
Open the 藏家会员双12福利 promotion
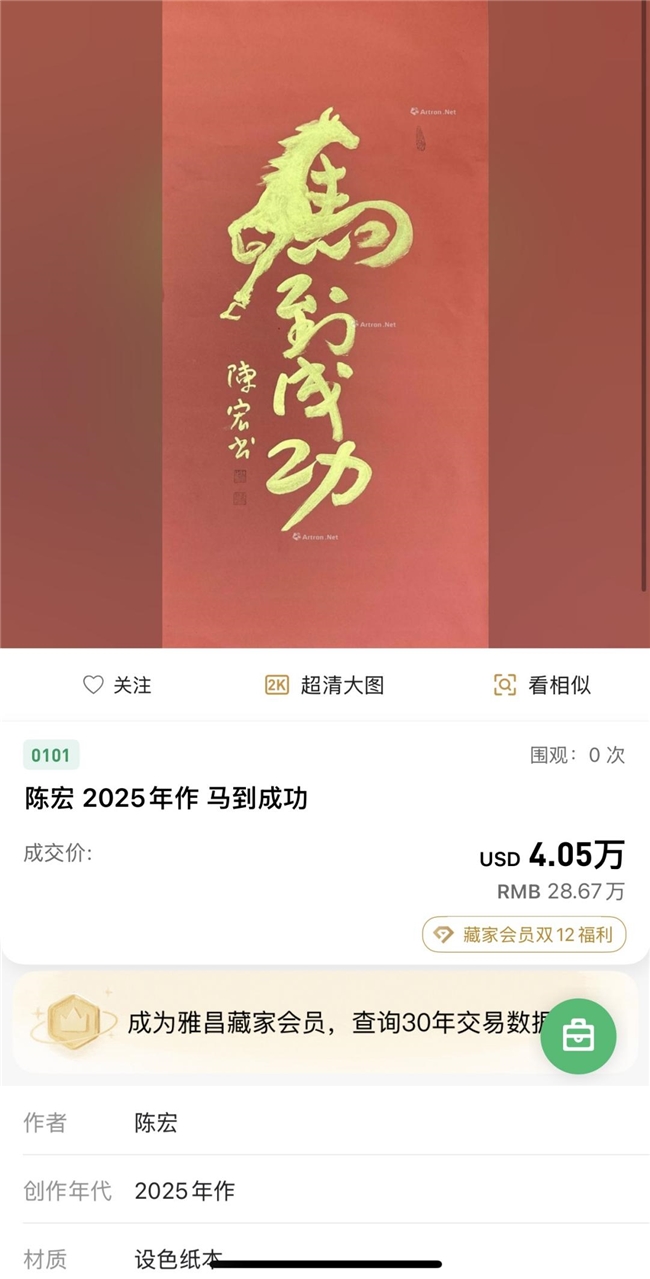pos(524,935)
